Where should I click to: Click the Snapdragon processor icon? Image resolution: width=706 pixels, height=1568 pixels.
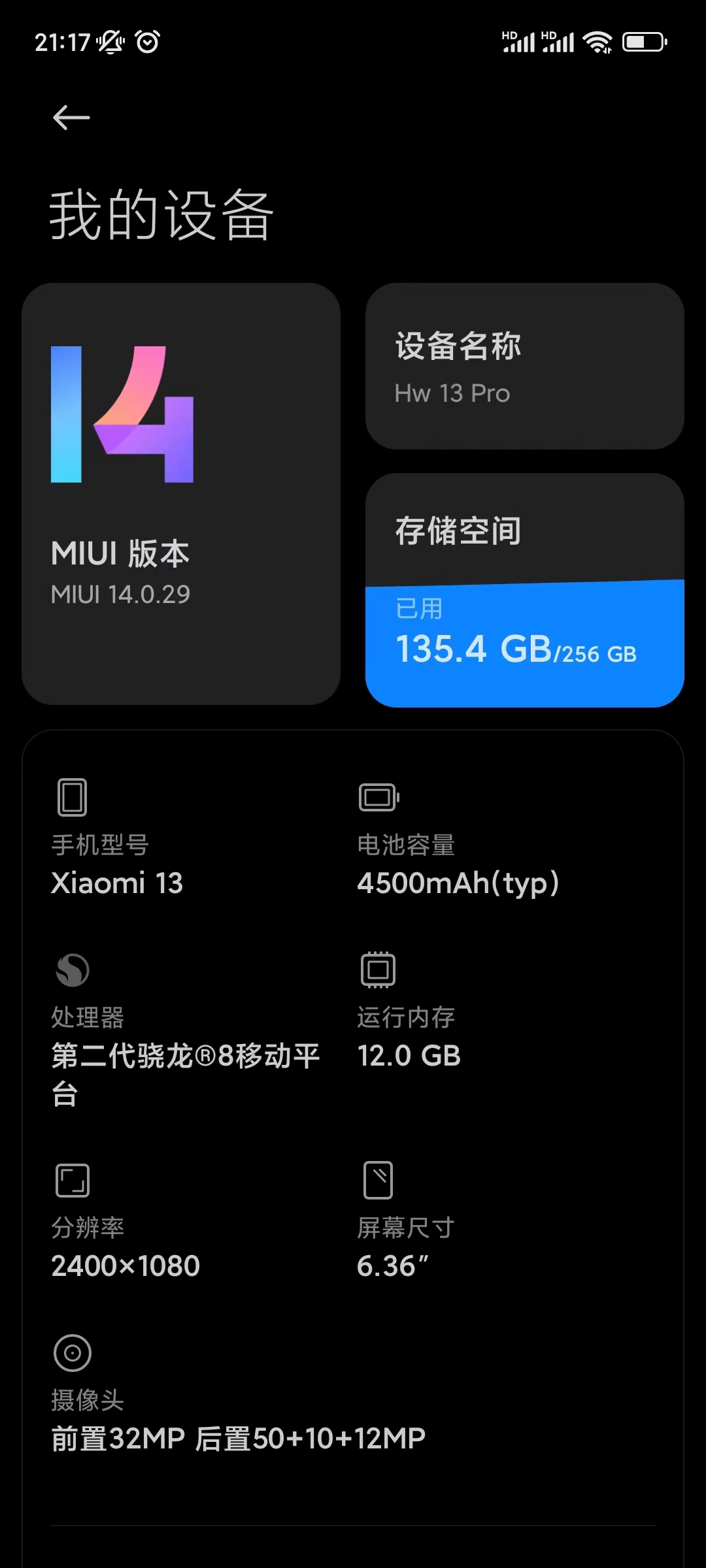[x=73, y=971]
